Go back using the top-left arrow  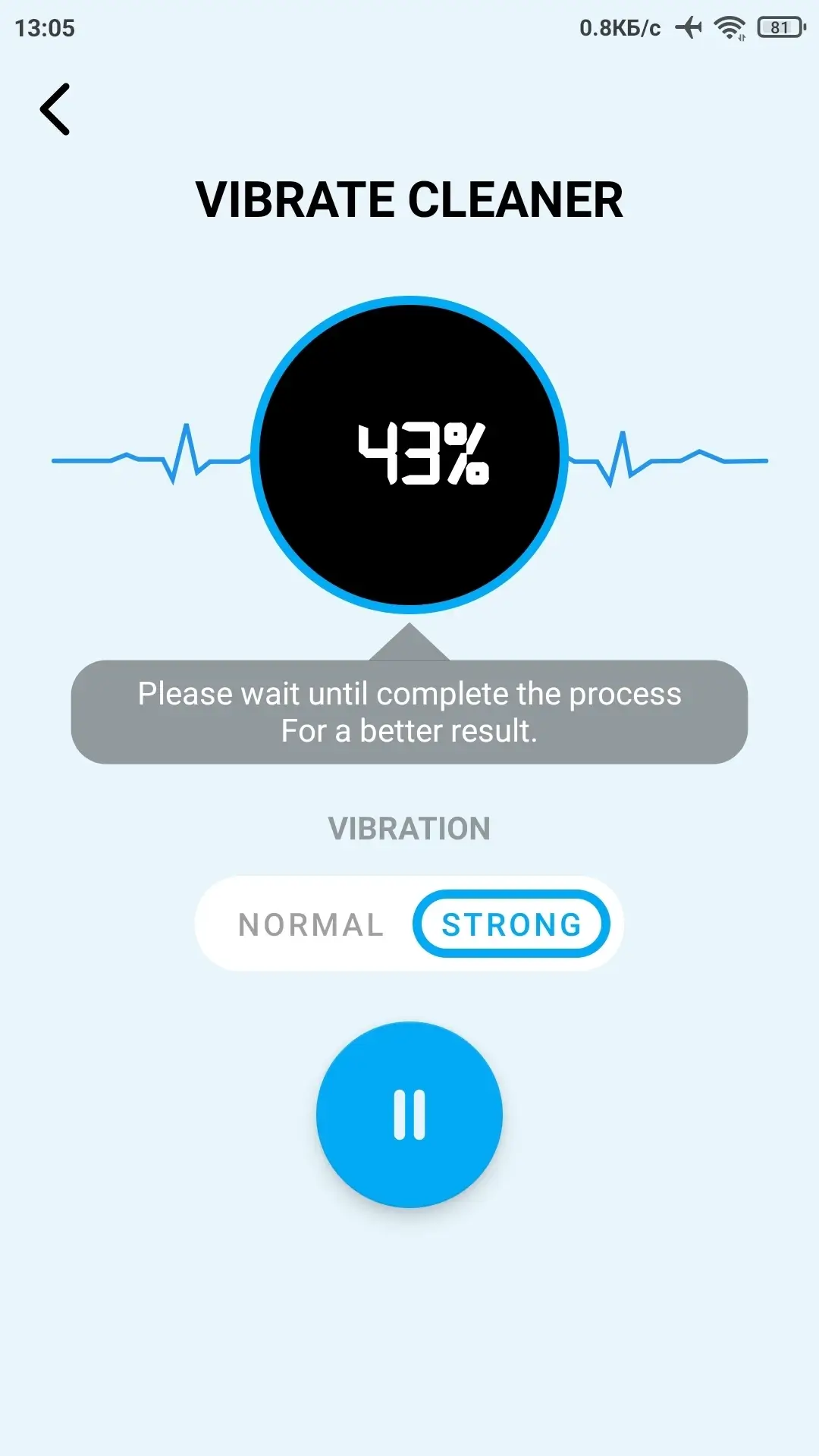click(x=55, y=109)
